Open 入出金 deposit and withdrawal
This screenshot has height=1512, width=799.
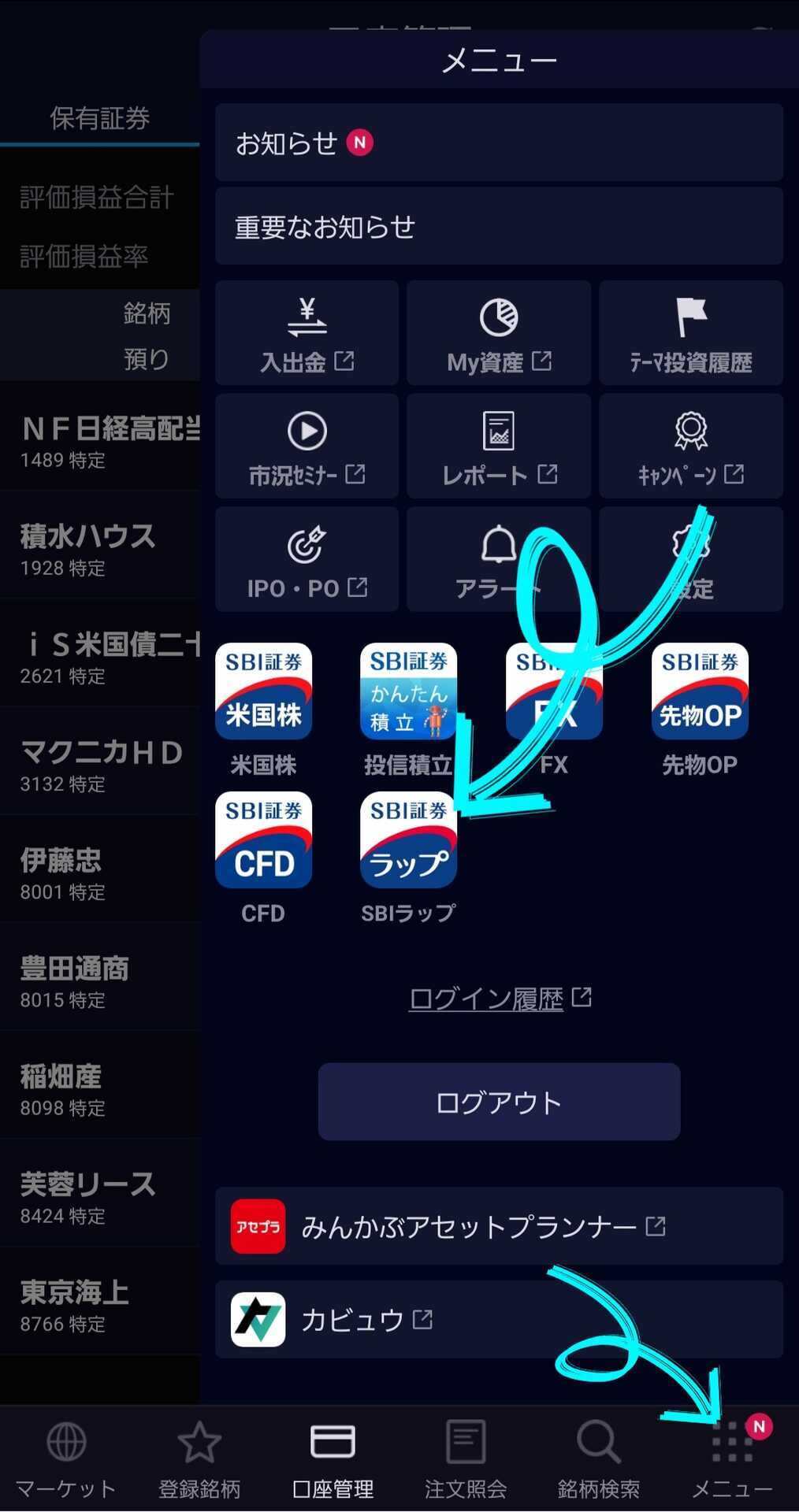[x=307, y=333]
